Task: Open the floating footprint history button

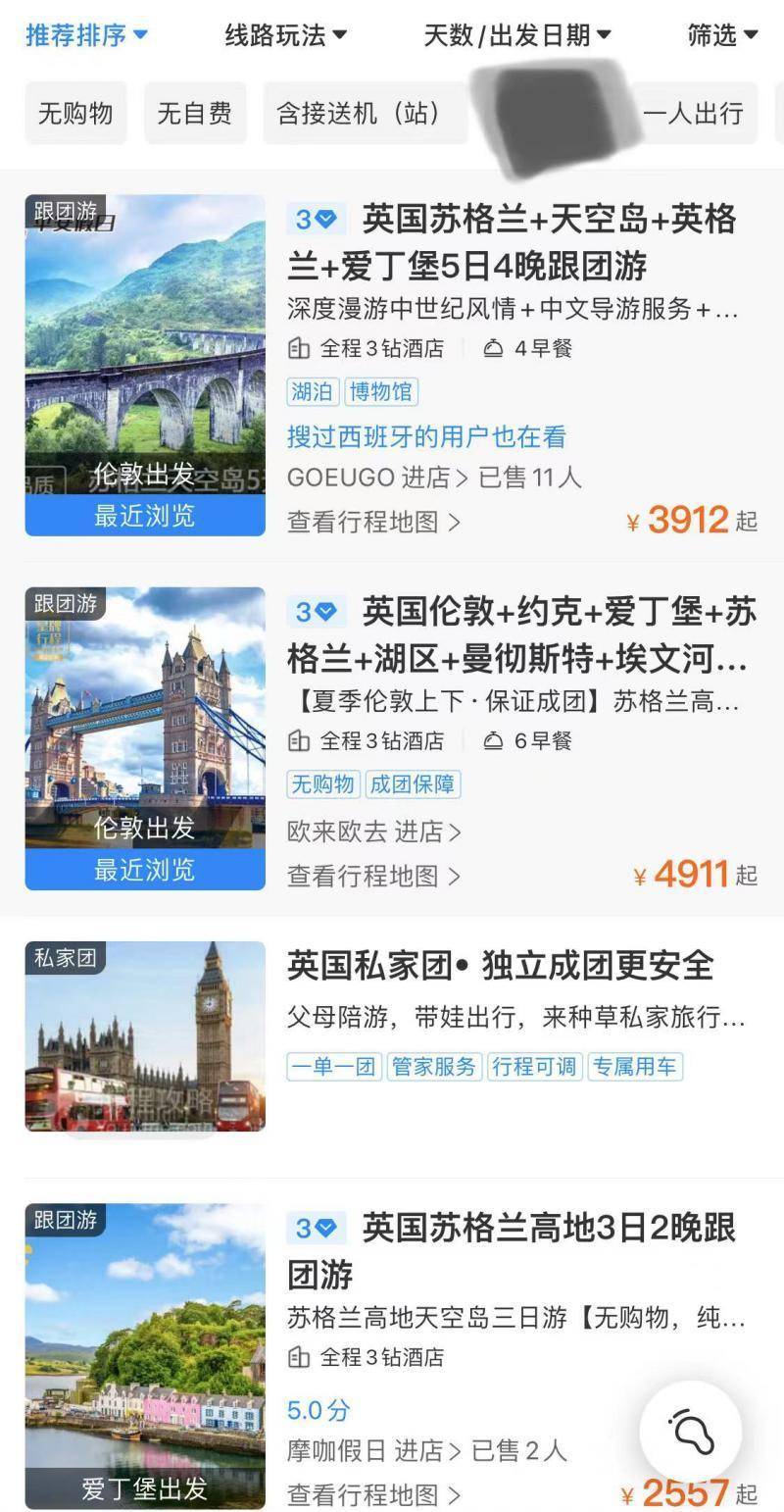Action: tap(690, 1433)
